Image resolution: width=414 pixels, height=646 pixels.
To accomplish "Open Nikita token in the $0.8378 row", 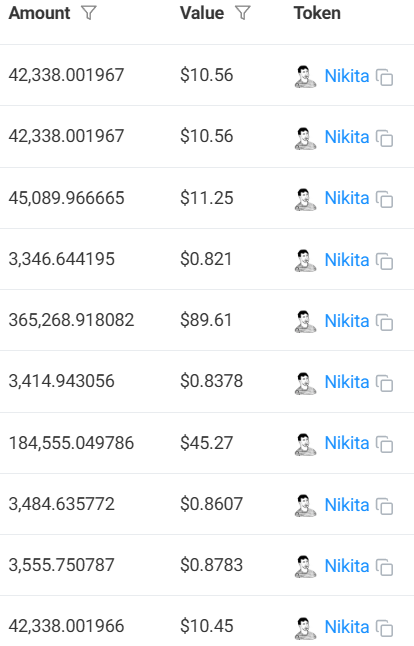I will coord(346,382).
